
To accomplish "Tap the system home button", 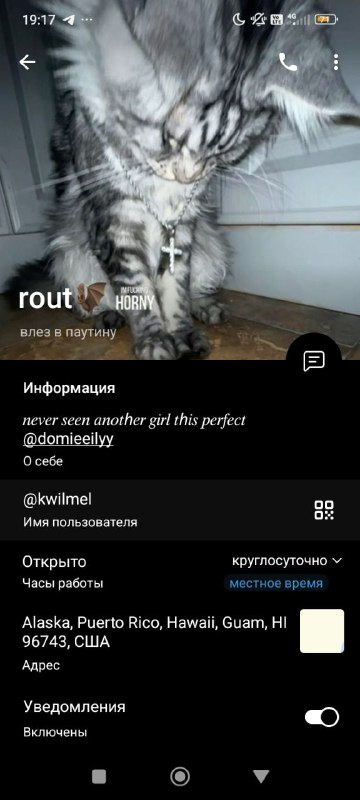I will [x=180, y=777].
